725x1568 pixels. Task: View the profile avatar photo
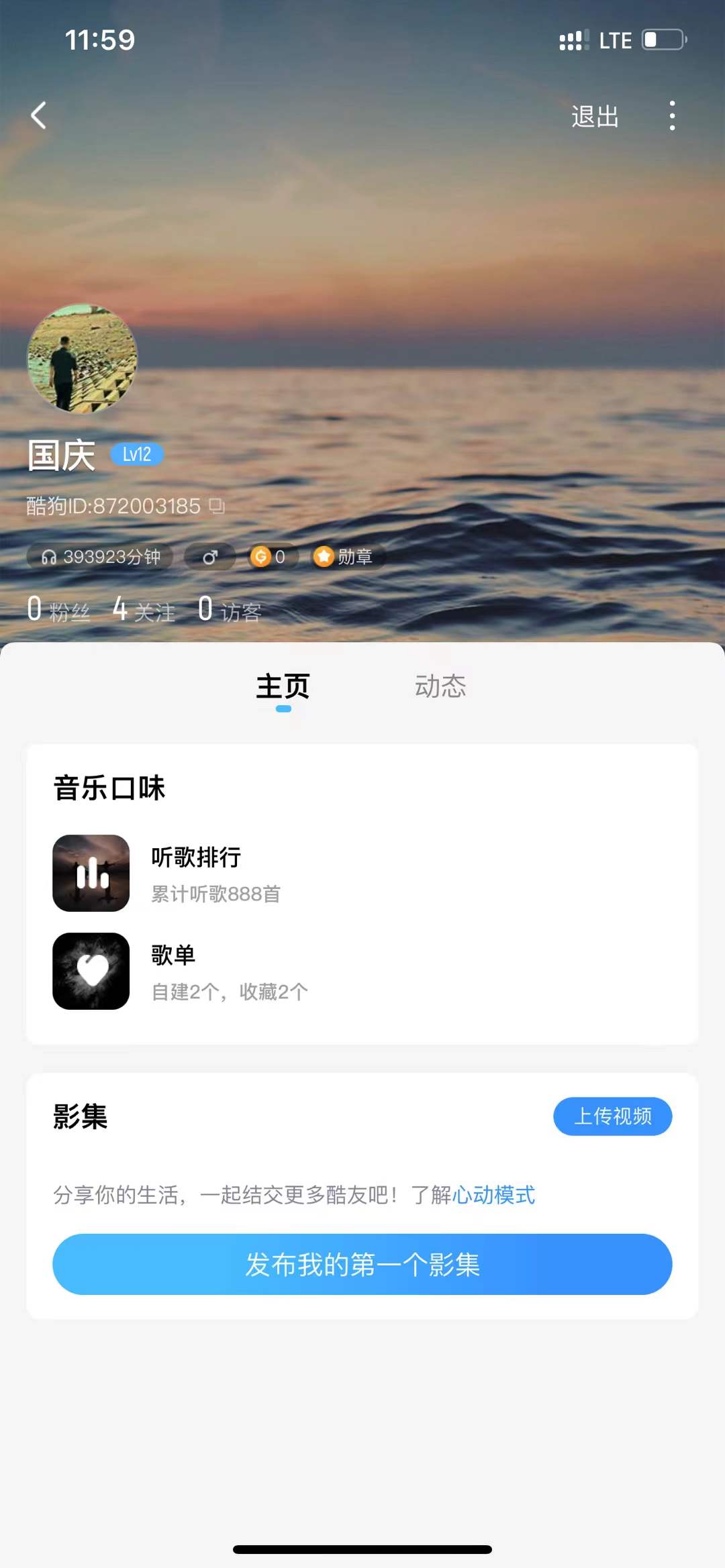tap(82, 358)
